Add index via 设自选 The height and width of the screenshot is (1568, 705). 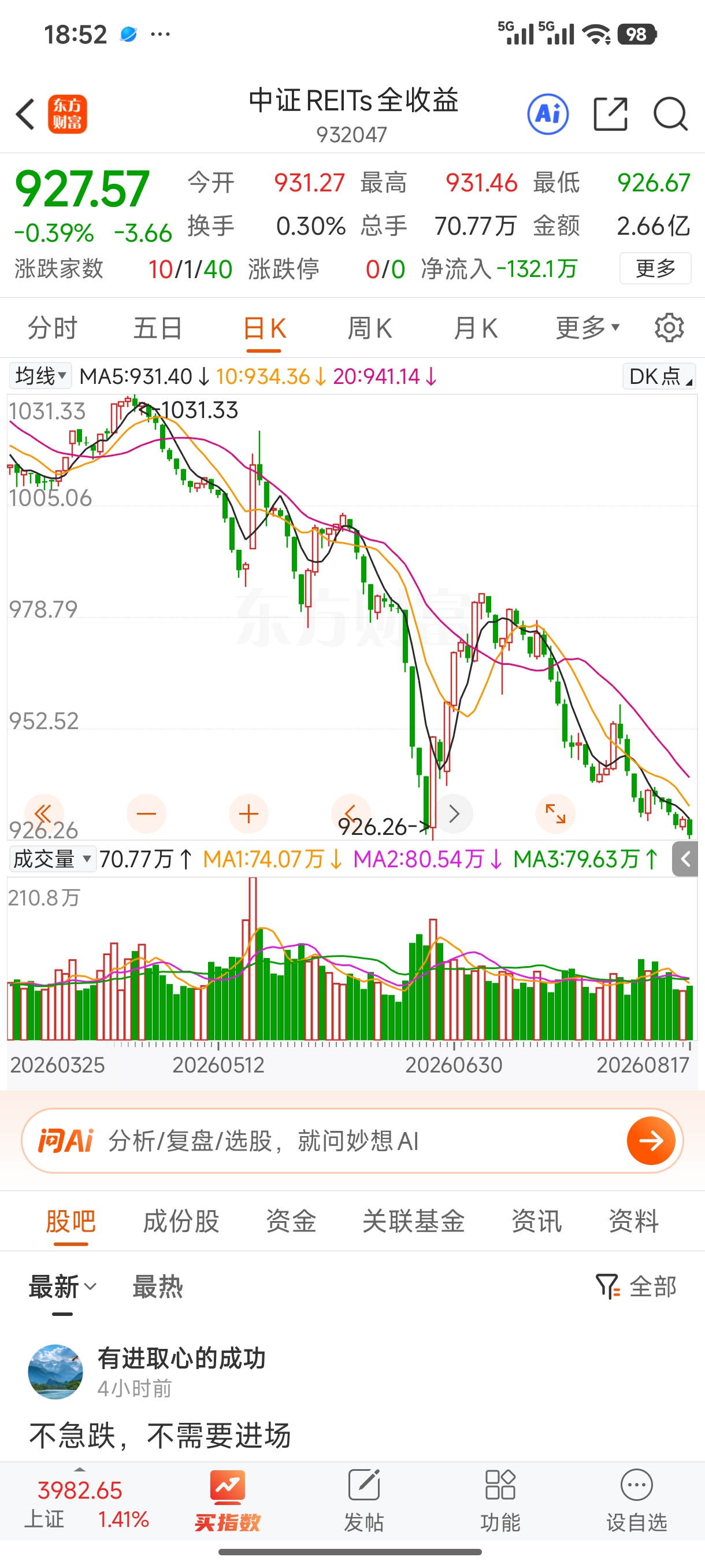(636, 1500)
